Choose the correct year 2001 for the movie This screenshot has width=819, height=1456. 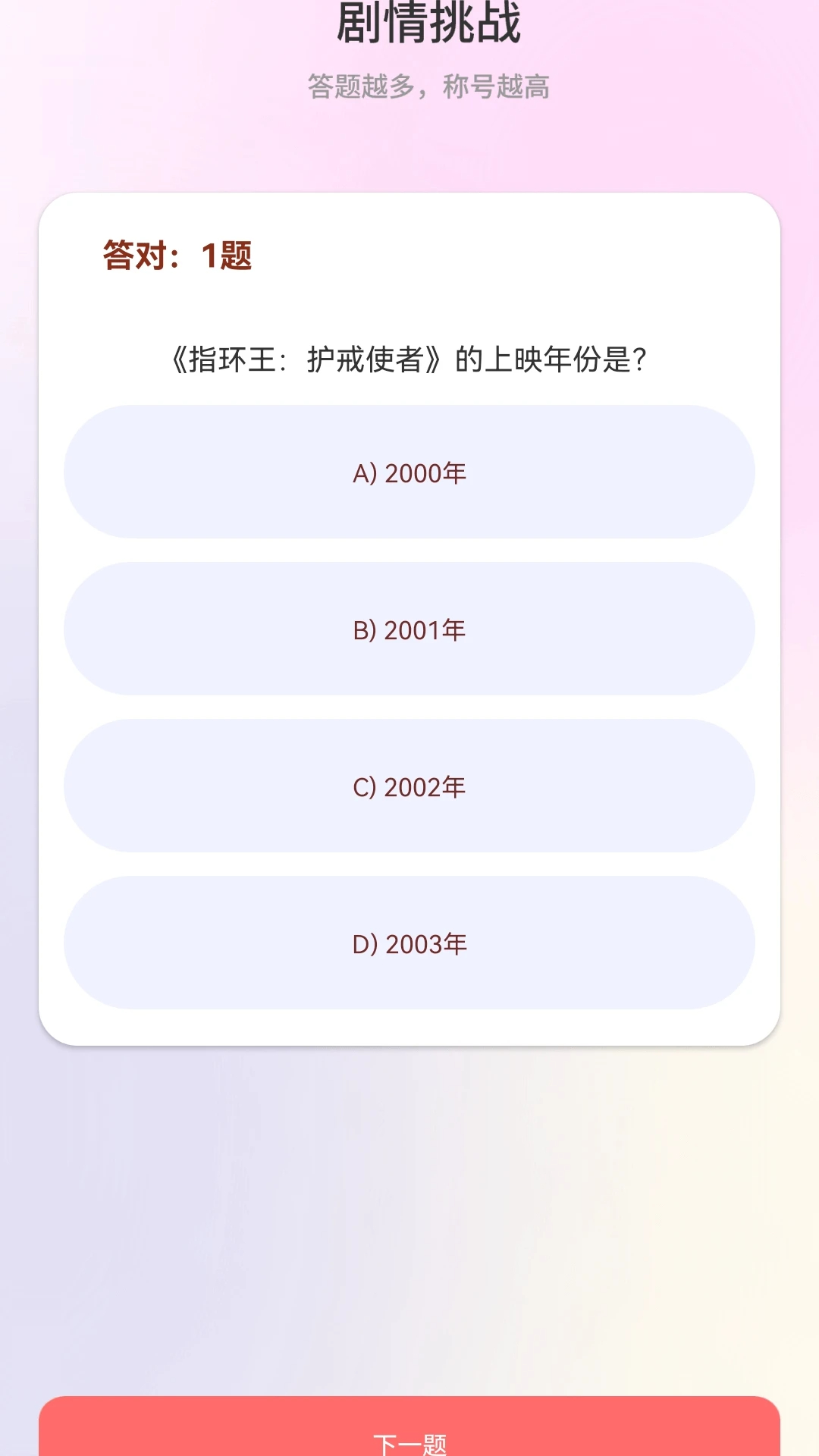pyautogui.click(x=409, y=629)
